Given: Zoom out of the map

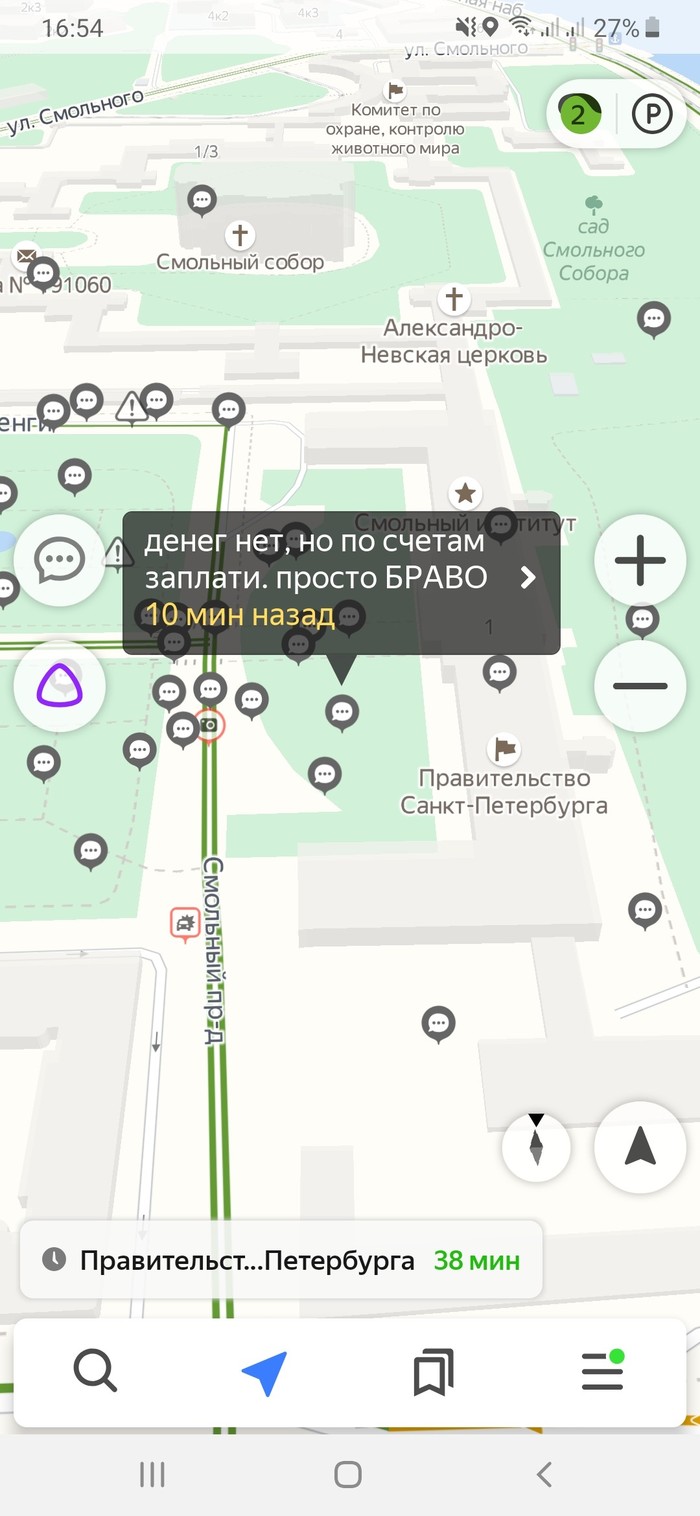Looking at the screenshot, I should click(640, 686).
